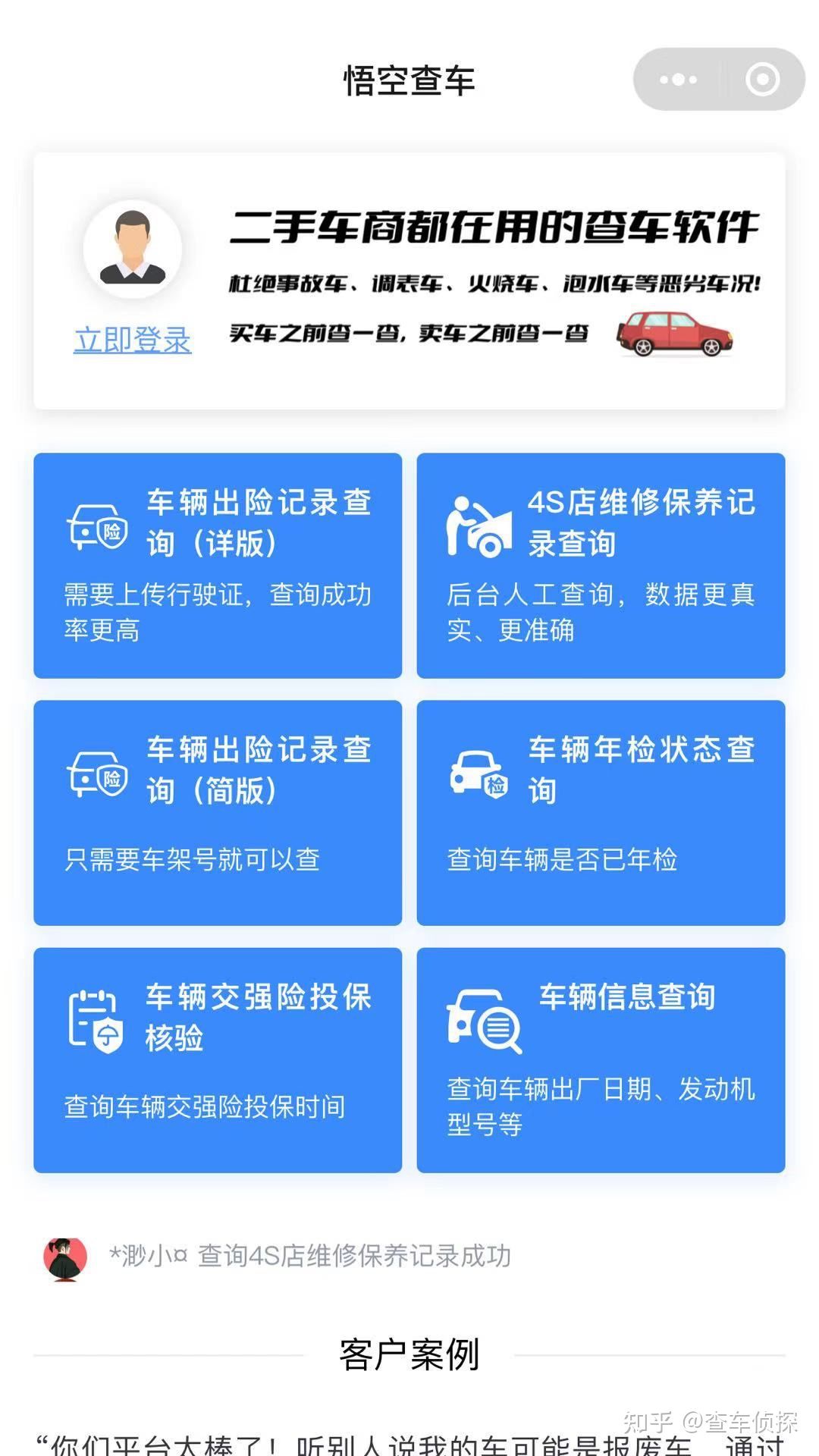Open 车辆出险记录查询（详版）service card
This screenshot has height=1456, width=819.
click(217, 565)
